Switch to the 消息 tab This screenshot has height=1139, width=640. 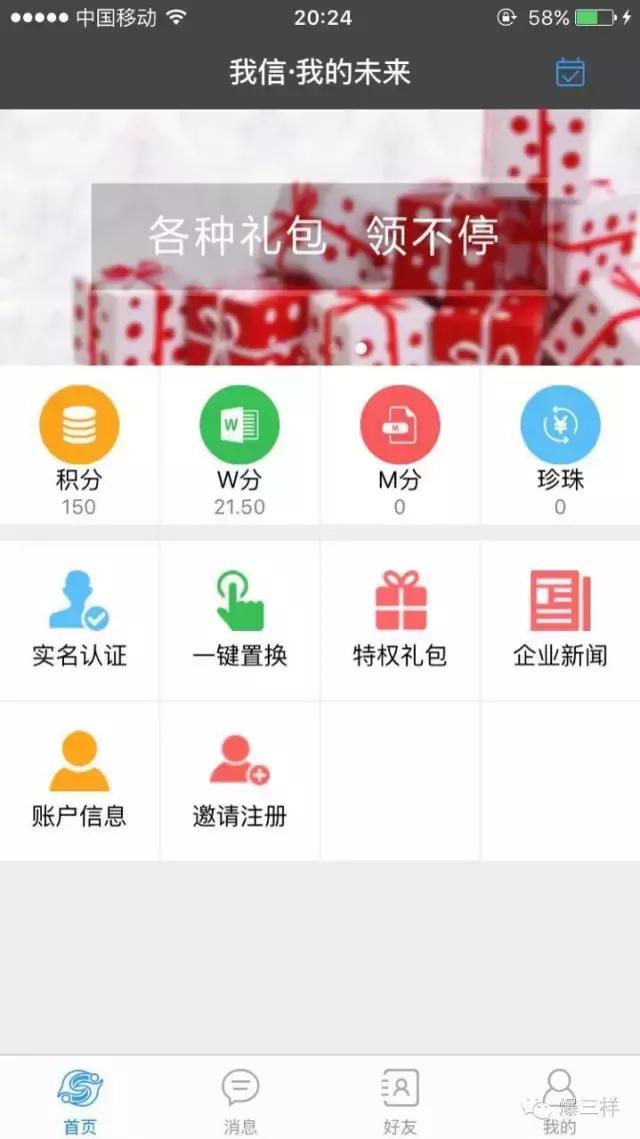(x=240, y=1098)
